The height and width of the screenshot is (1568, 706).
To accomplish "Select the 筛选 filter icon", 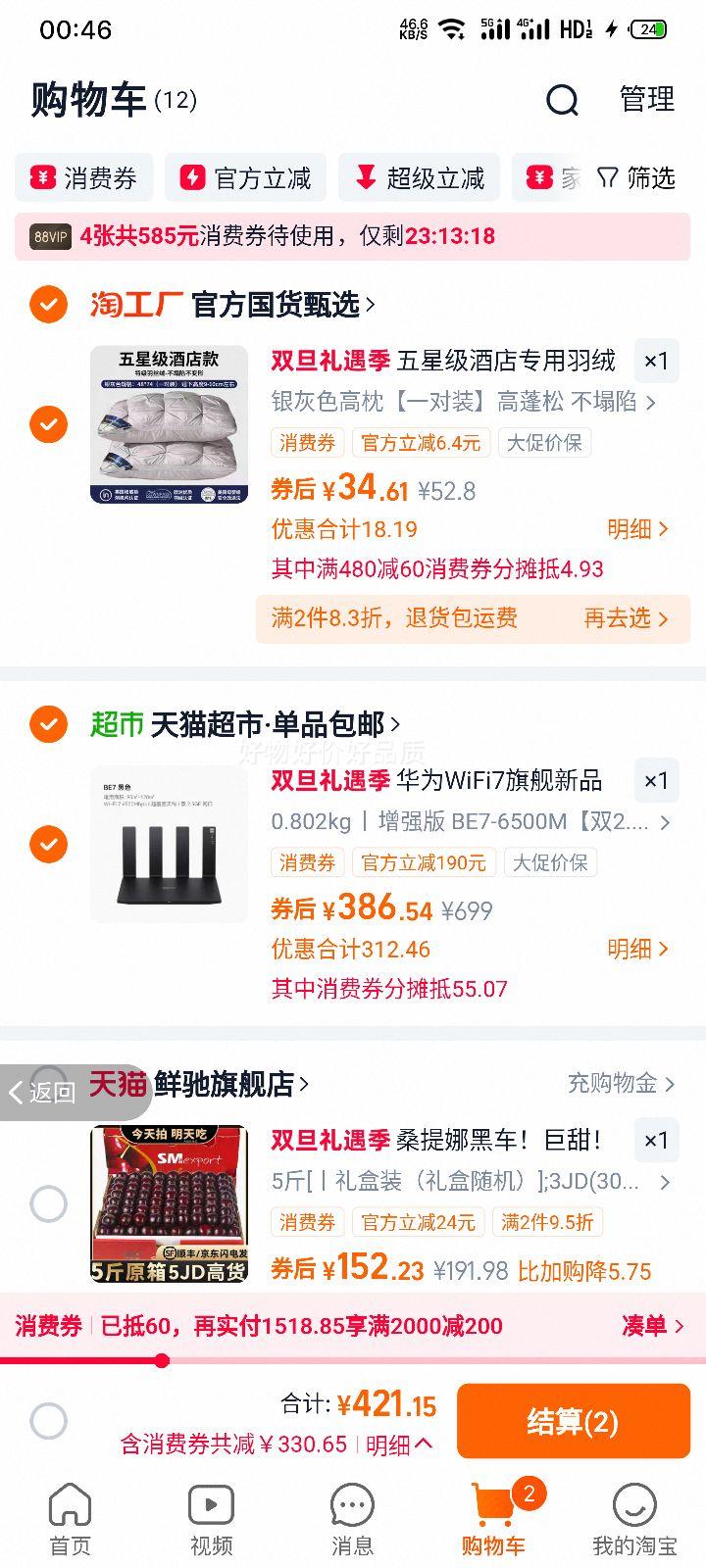I will tap(635, 178).
